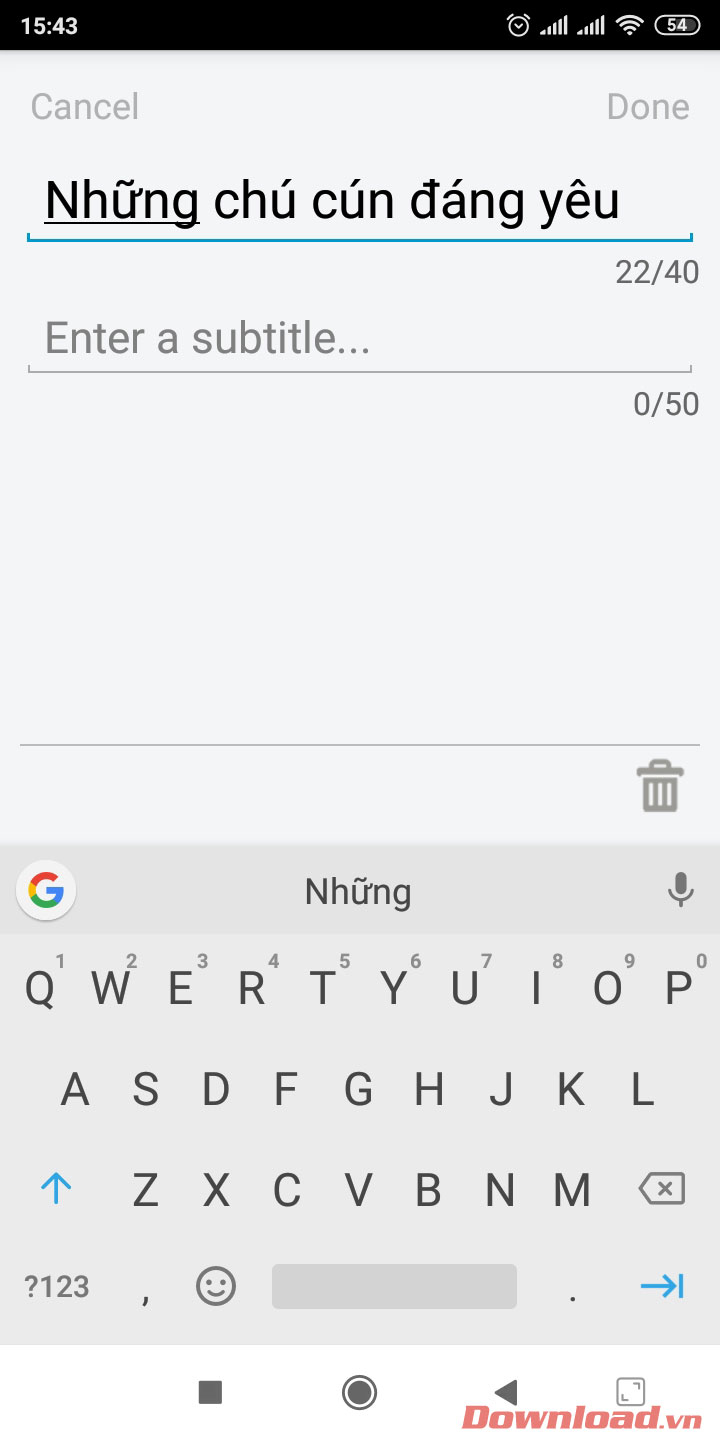This screenshot has height=1440, width=720.
Task: Go to the home screen
Action: 358,1392
